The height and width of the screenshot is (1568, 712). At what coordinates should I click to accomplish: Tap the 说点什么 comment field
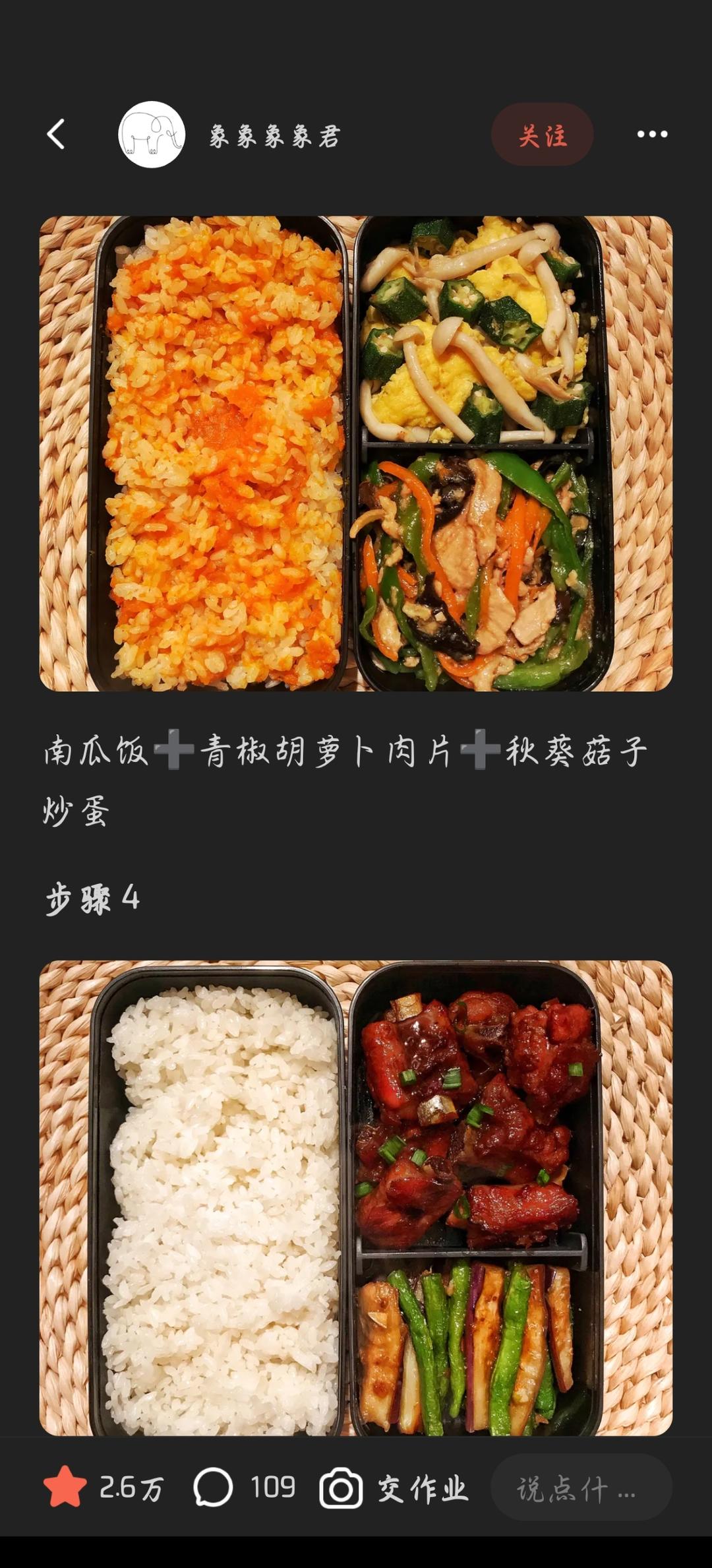tap(580, 1488)
